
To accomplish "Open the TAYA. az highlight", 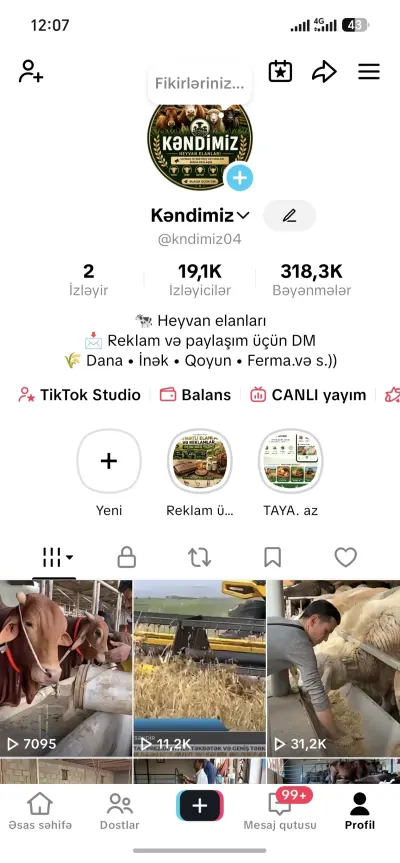I will [x=291, y=461].
